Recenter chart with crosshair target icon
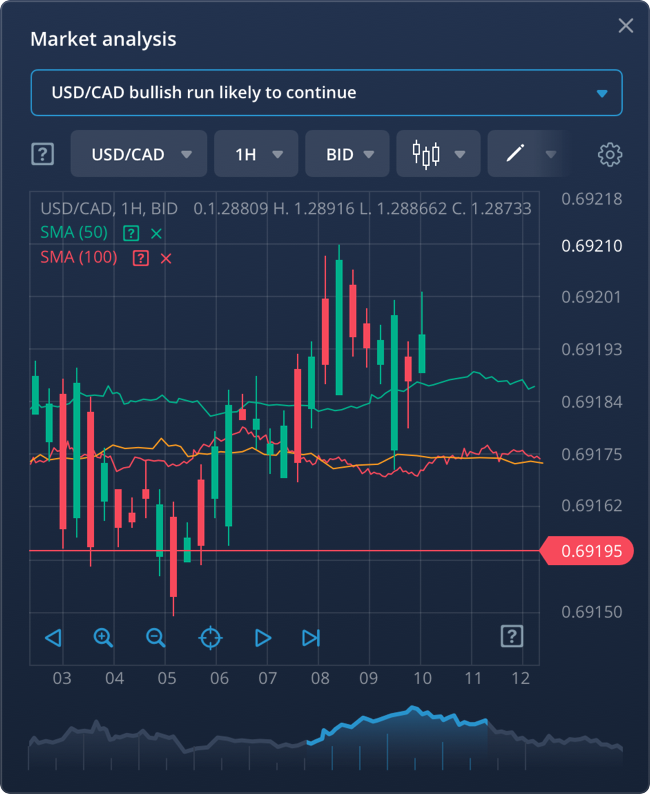Image resolution: width=652 pixels, height=796 pixels. pos(210,637)
